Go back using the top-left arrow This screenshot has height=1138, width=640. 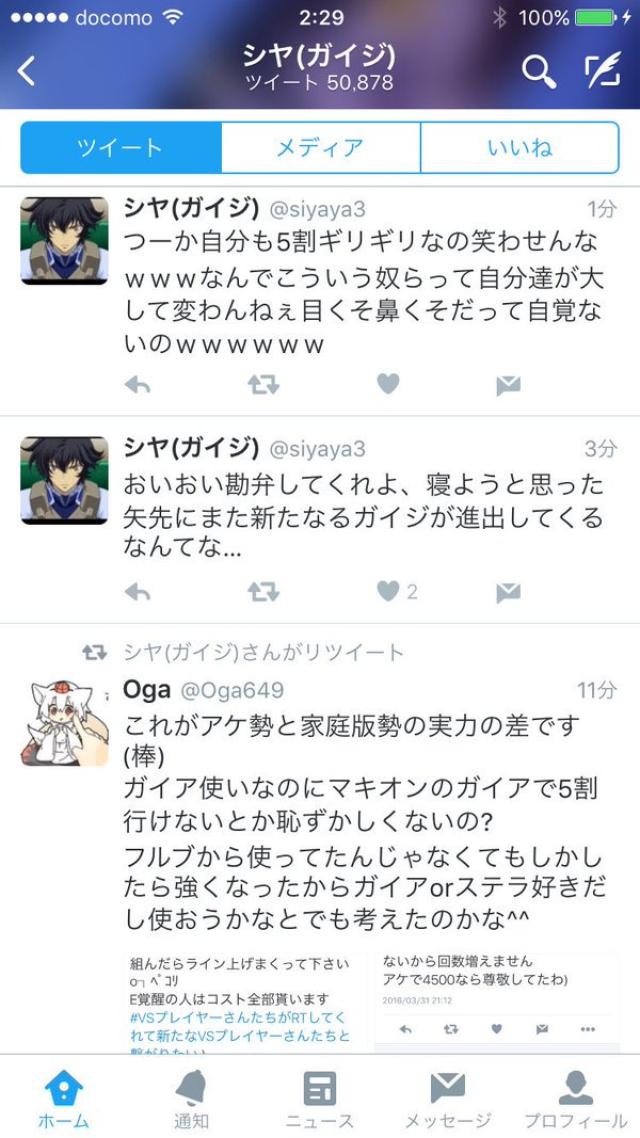pos(27,71)
